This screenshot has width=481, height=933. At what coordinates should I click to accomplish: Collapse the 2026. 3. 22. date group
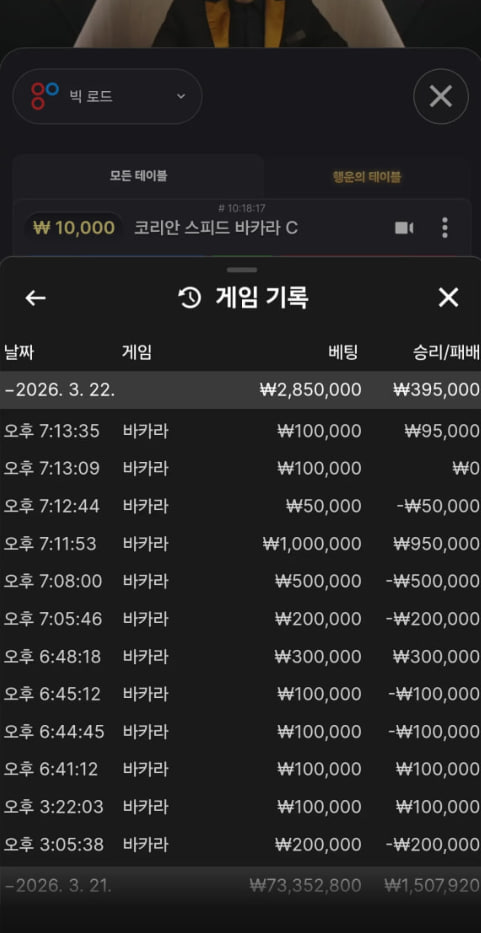pyautogui.click(x=240, y=390)
